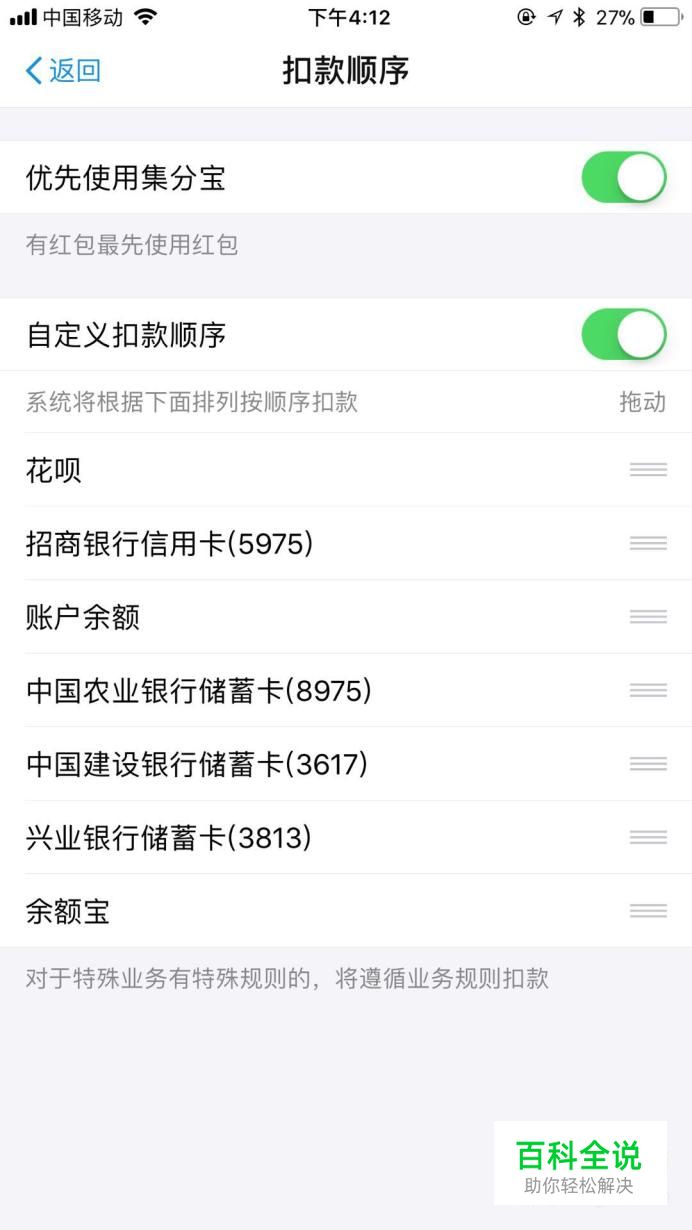Tap the reorder handle for 招商银行信用卡(5975)
692x1230 pixels.
648,543
